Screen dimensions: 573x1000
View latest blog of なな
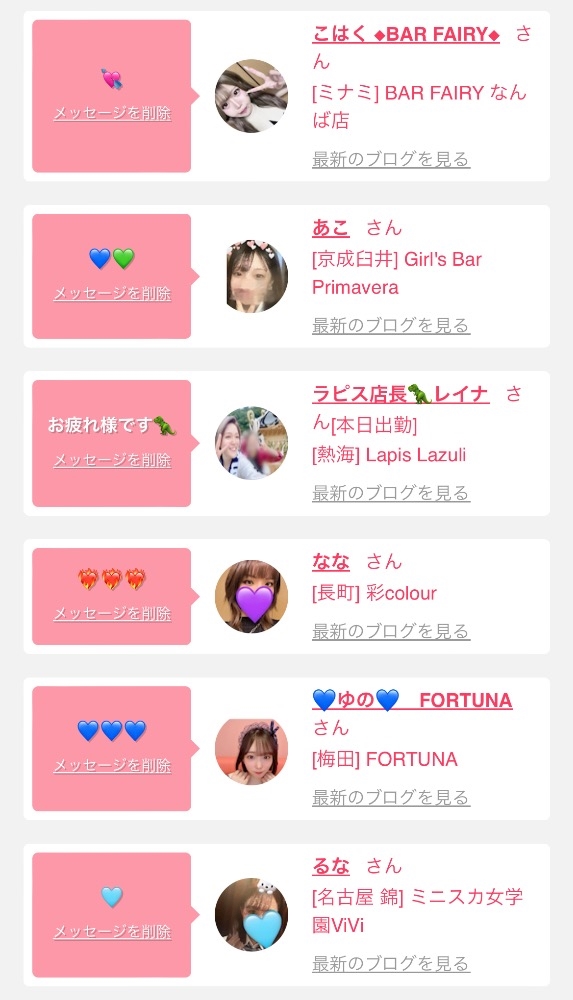(x=391, y=631)
